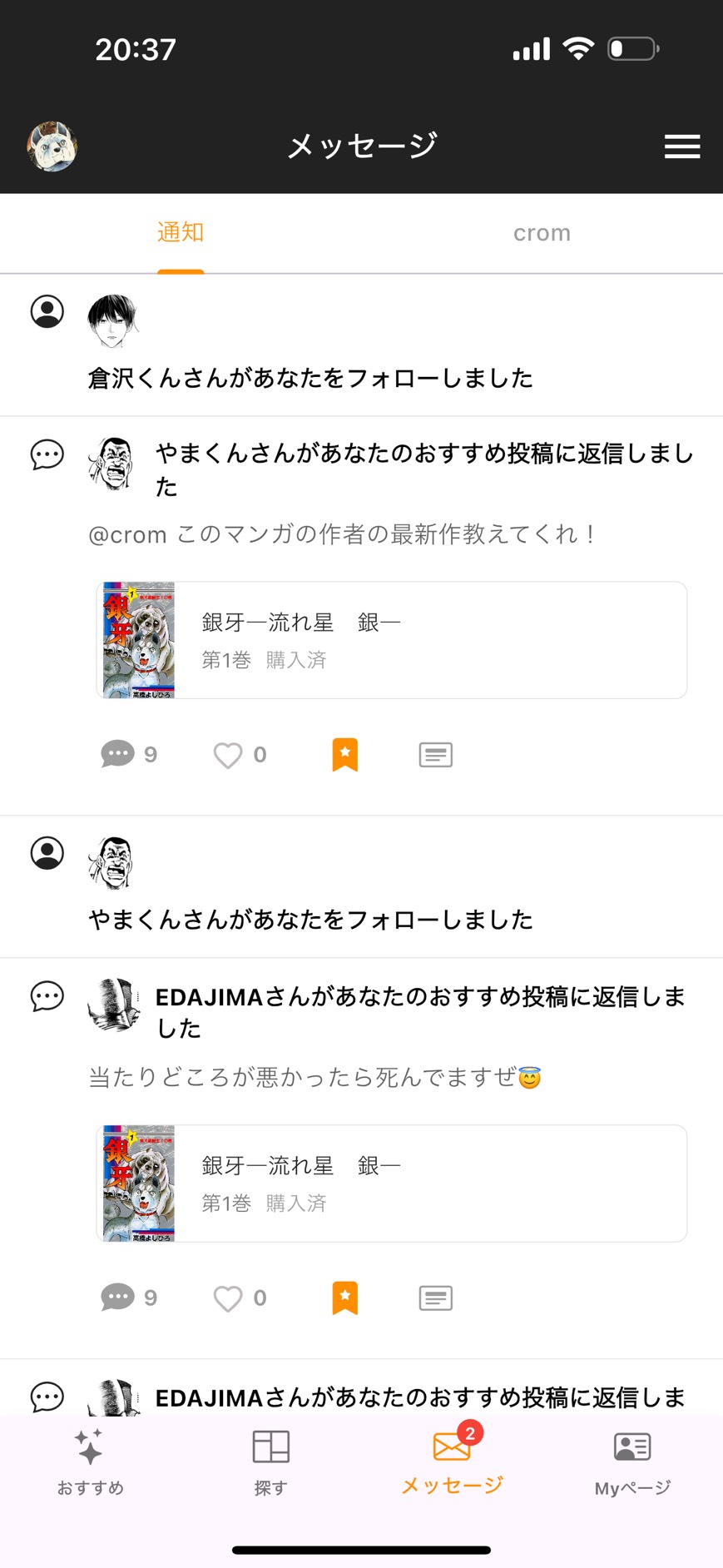The image size is (723, 1568).
Task: Tap the heart to like the first 銀牙 post
Action: pos(227,754)
